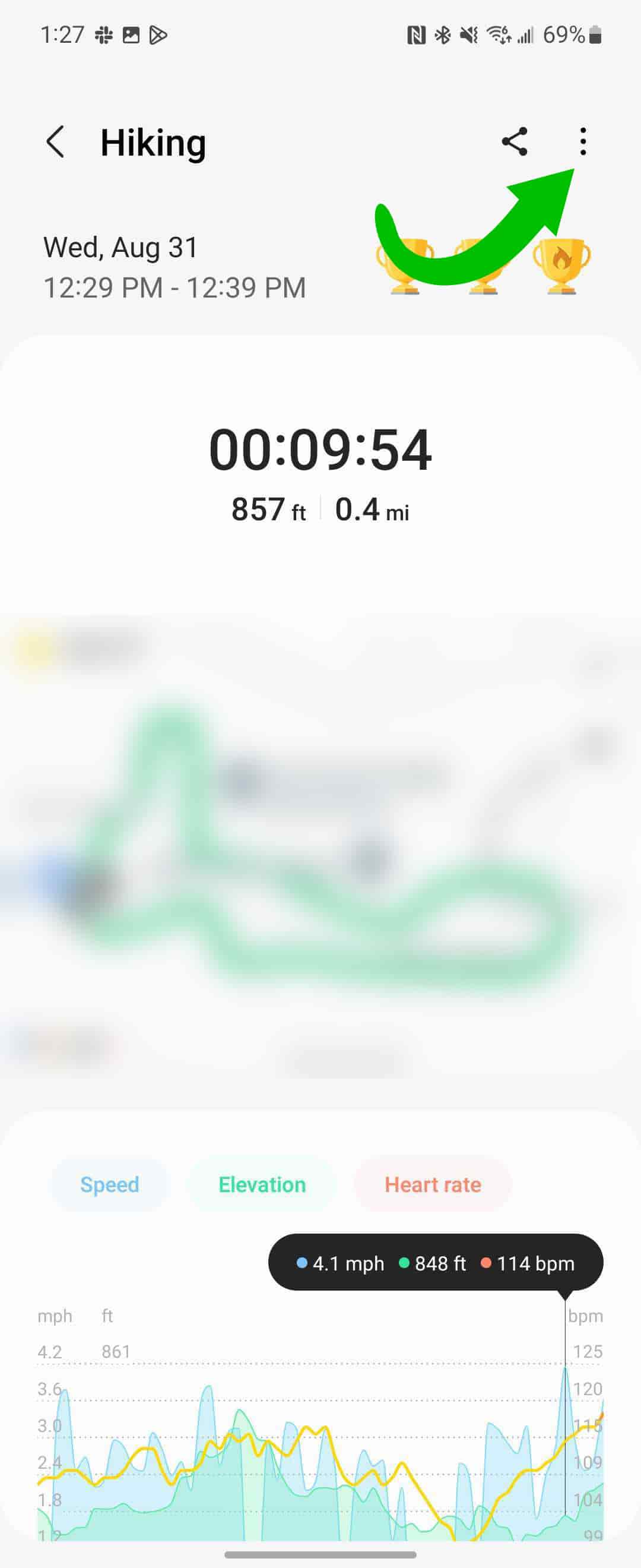Open the blurred route map
641x1568 pixels.
click(x=320, y=852)
